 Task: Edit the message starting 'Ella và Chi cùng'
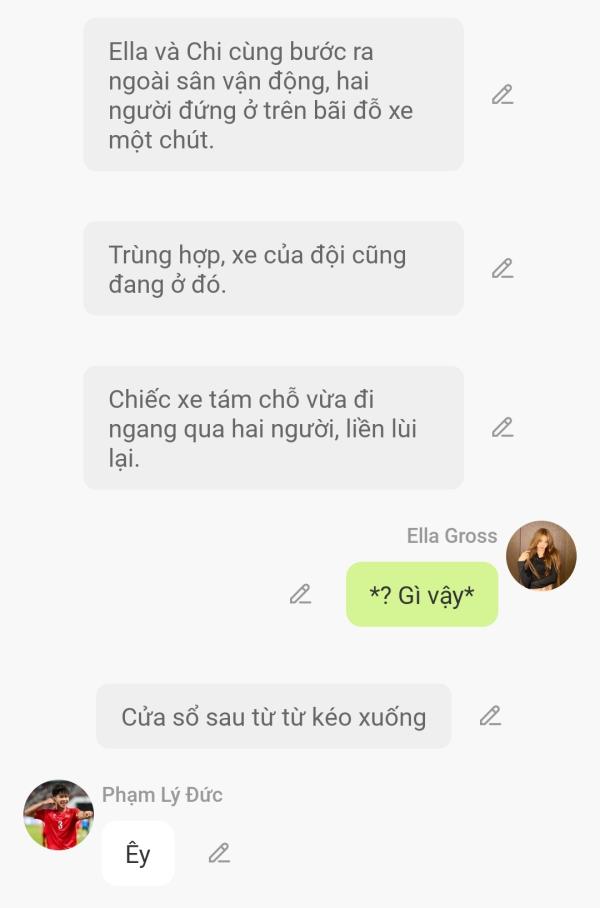tap(502, 95)
